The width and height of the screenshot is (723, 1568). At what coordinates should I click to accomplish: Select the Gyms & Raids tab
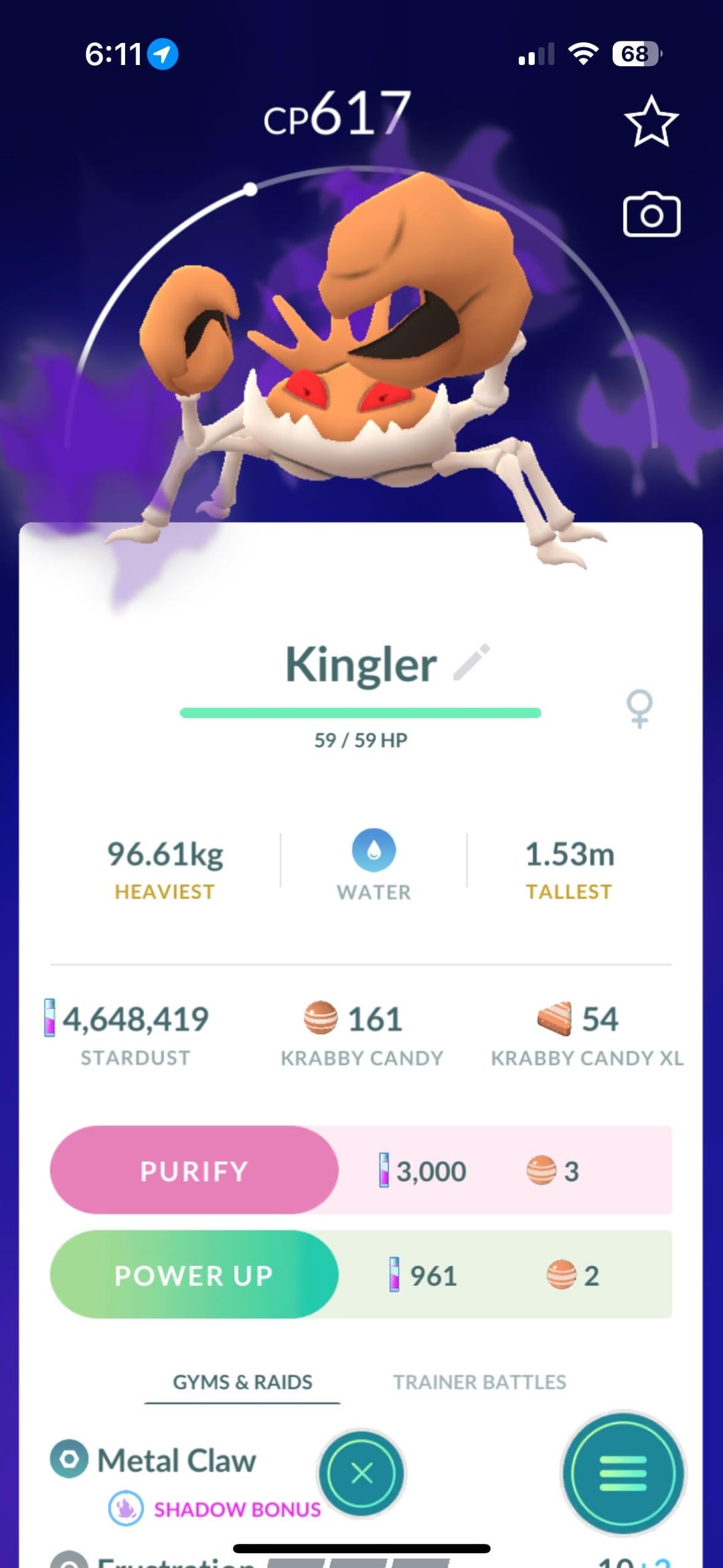tap(242, 1382)
